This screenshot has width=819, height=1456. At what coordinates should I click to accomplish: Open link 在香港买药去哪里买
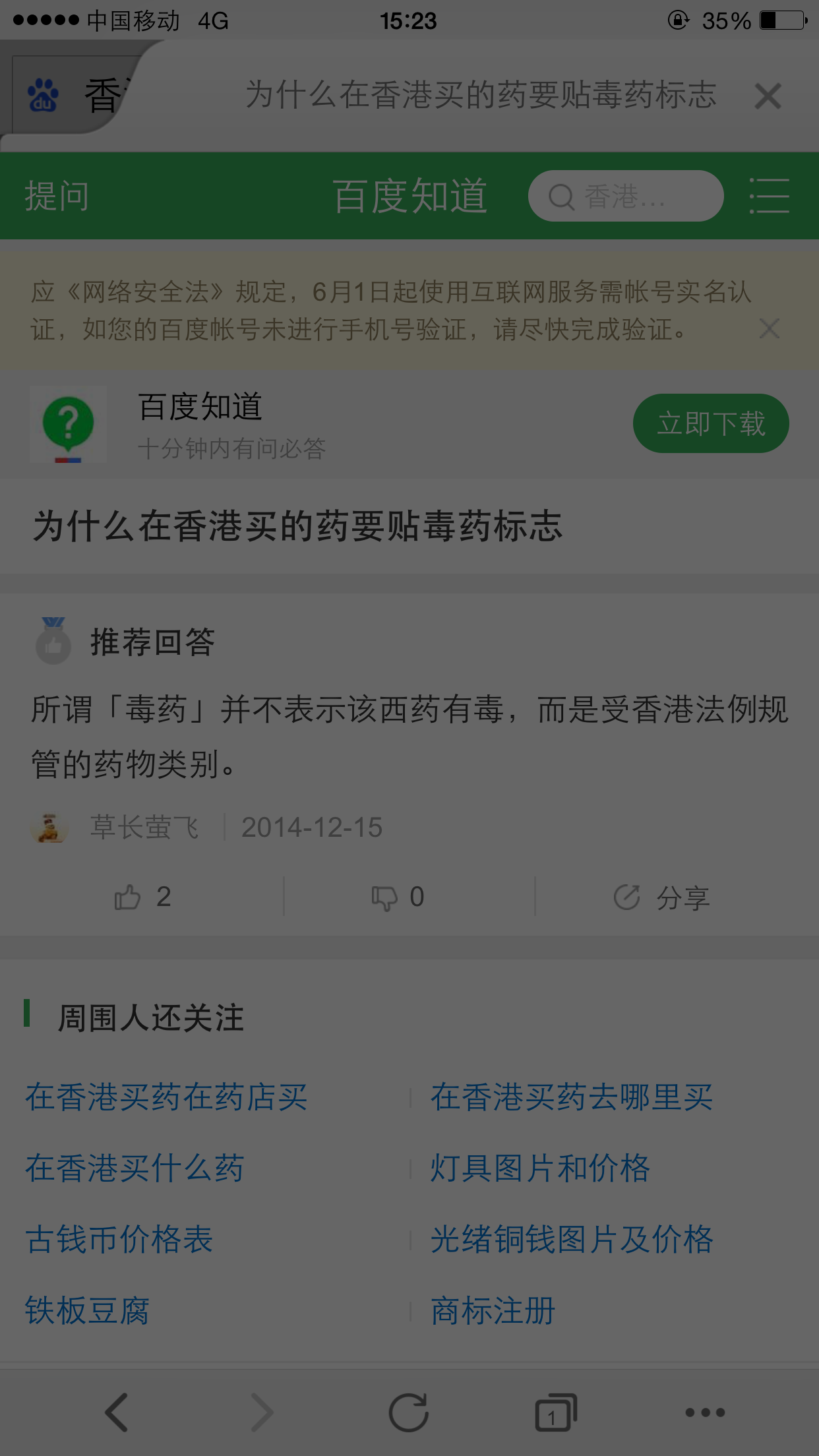[571, 1097]
